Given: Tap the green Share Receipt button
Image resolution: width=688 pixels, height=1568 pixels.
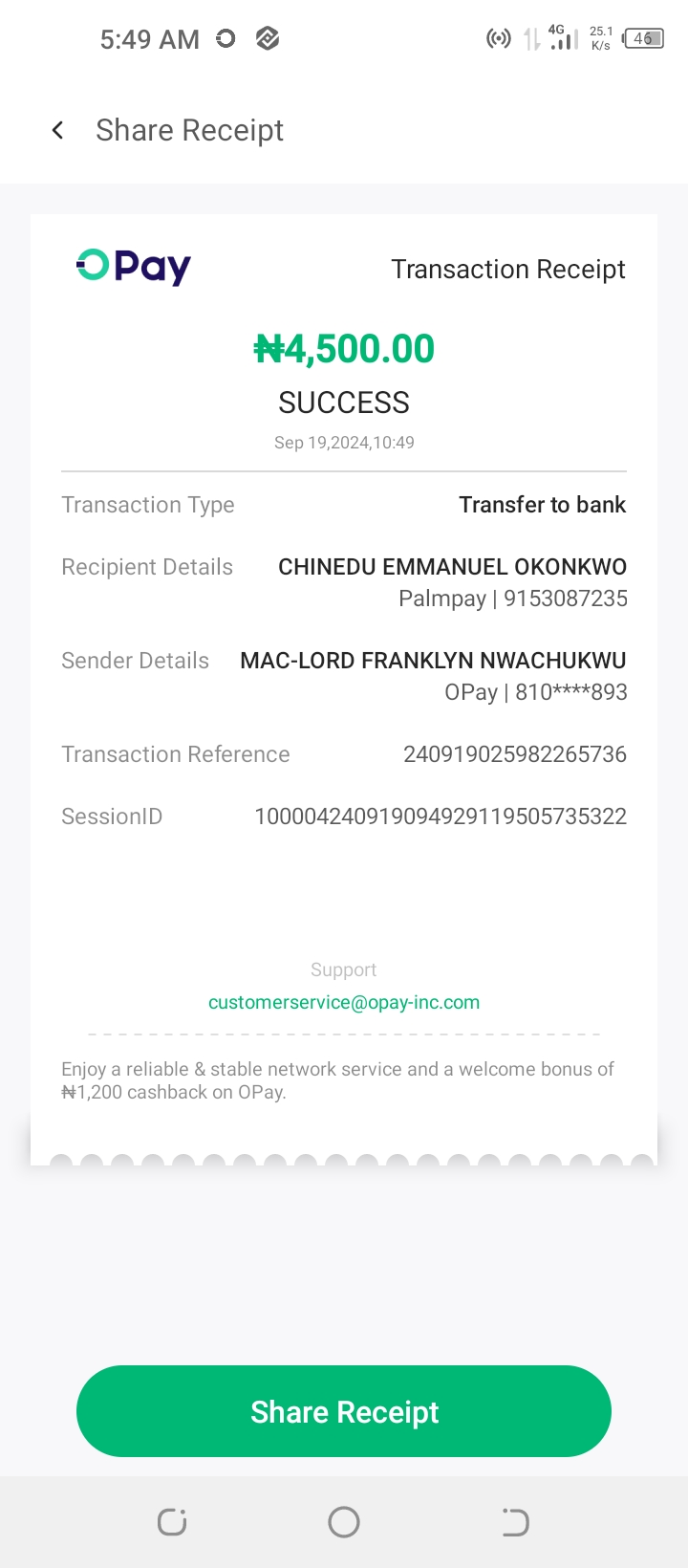Looking at the screenshot, I should 344,1411.
